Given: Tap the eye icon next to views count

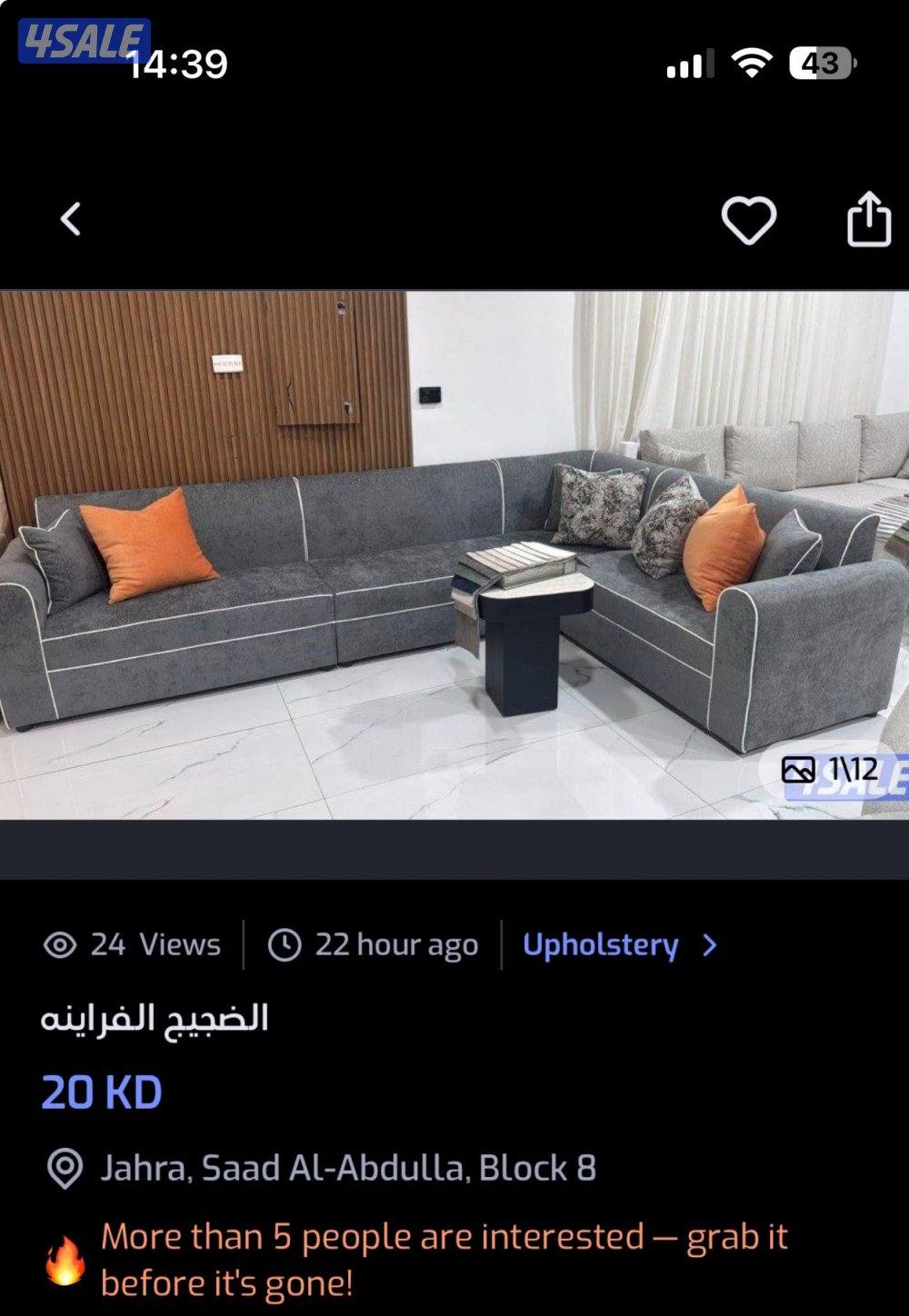Looking at the screenshot, I should click(x=60, y=945).
